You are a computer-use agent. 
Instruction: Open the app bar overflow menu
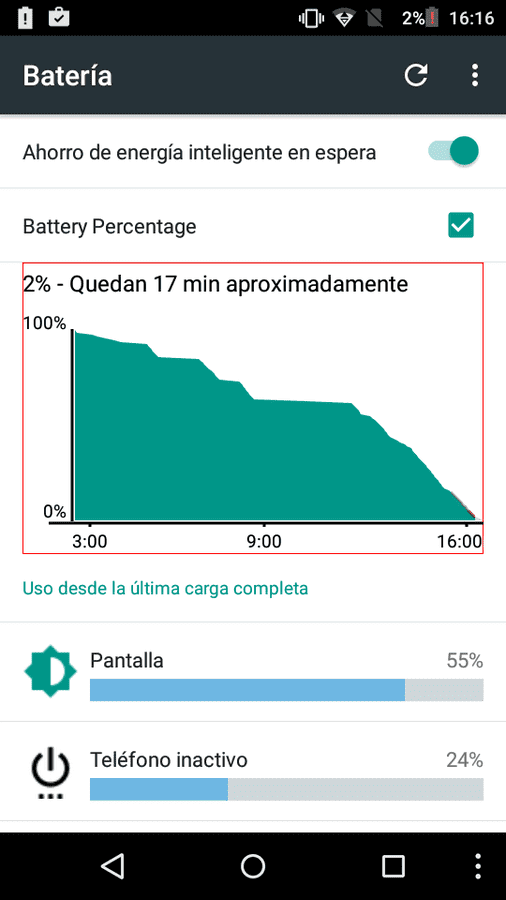coord(474,75)
